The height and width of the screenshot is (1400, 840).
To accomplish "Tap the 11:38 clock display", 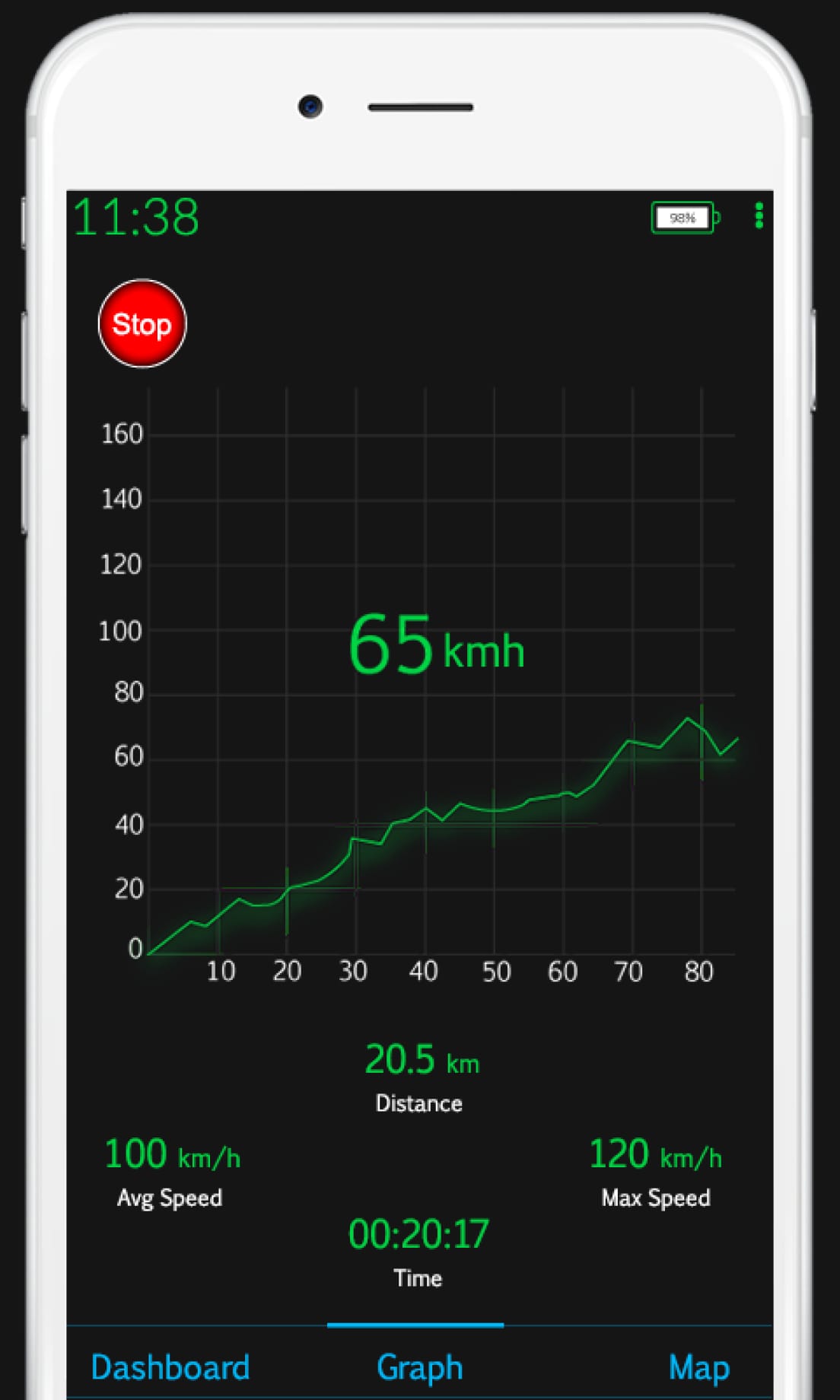I will 137,215.
